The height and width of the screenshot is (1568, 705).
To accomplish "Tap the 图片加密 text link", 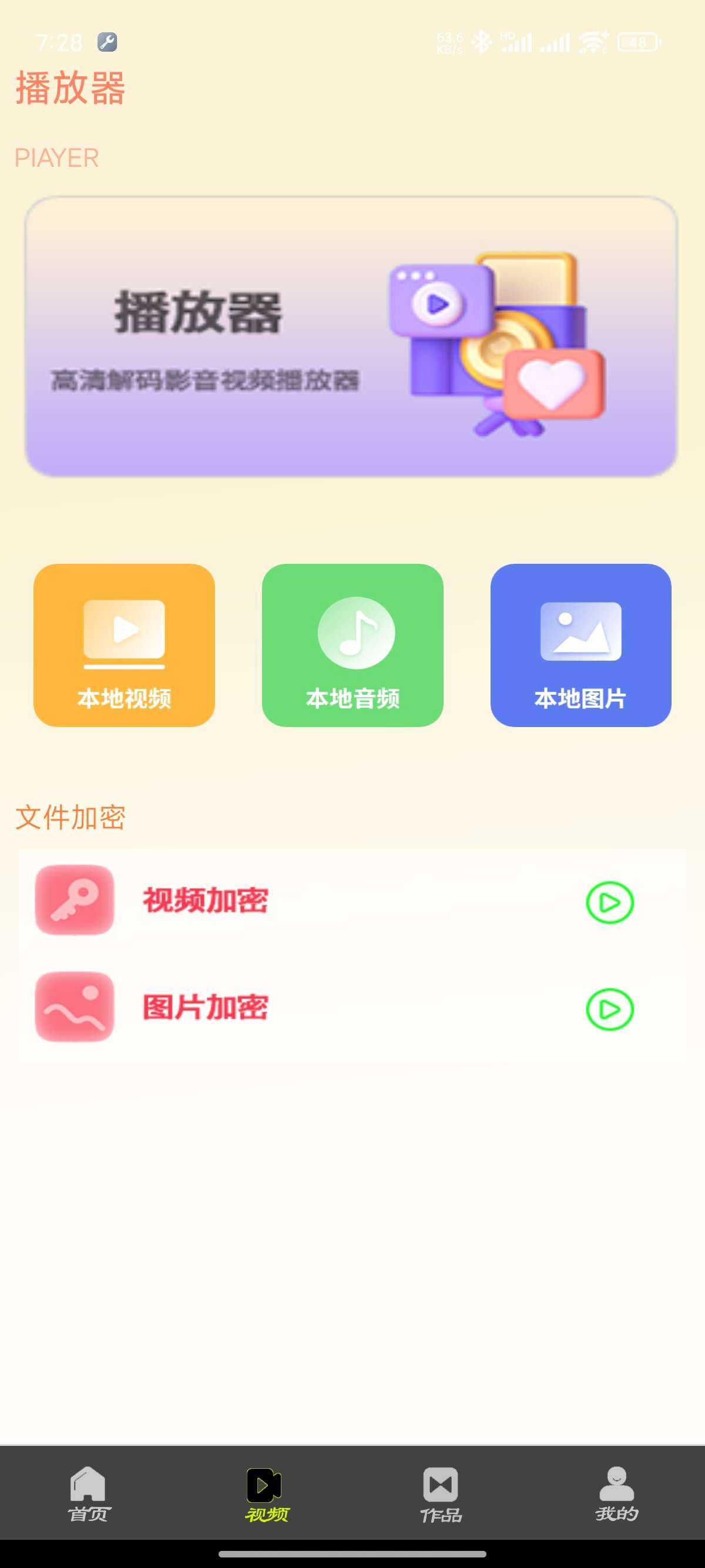I will (204, 1007).
